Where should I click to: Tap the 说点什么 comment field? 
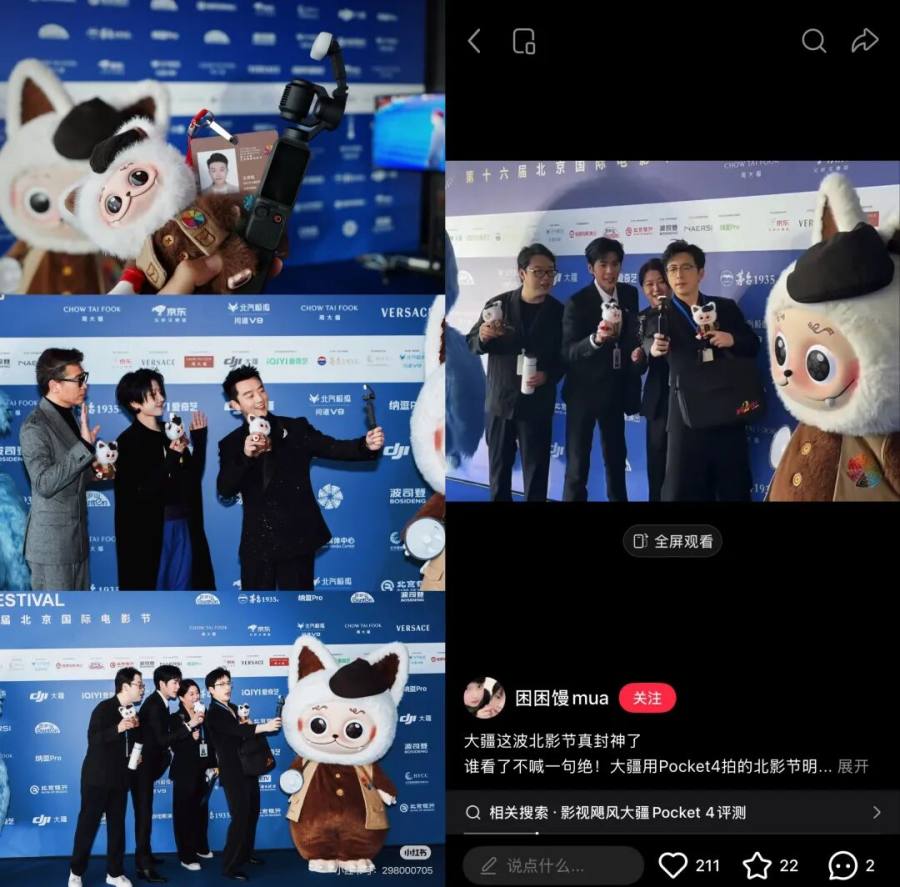(x=554, y=865)
